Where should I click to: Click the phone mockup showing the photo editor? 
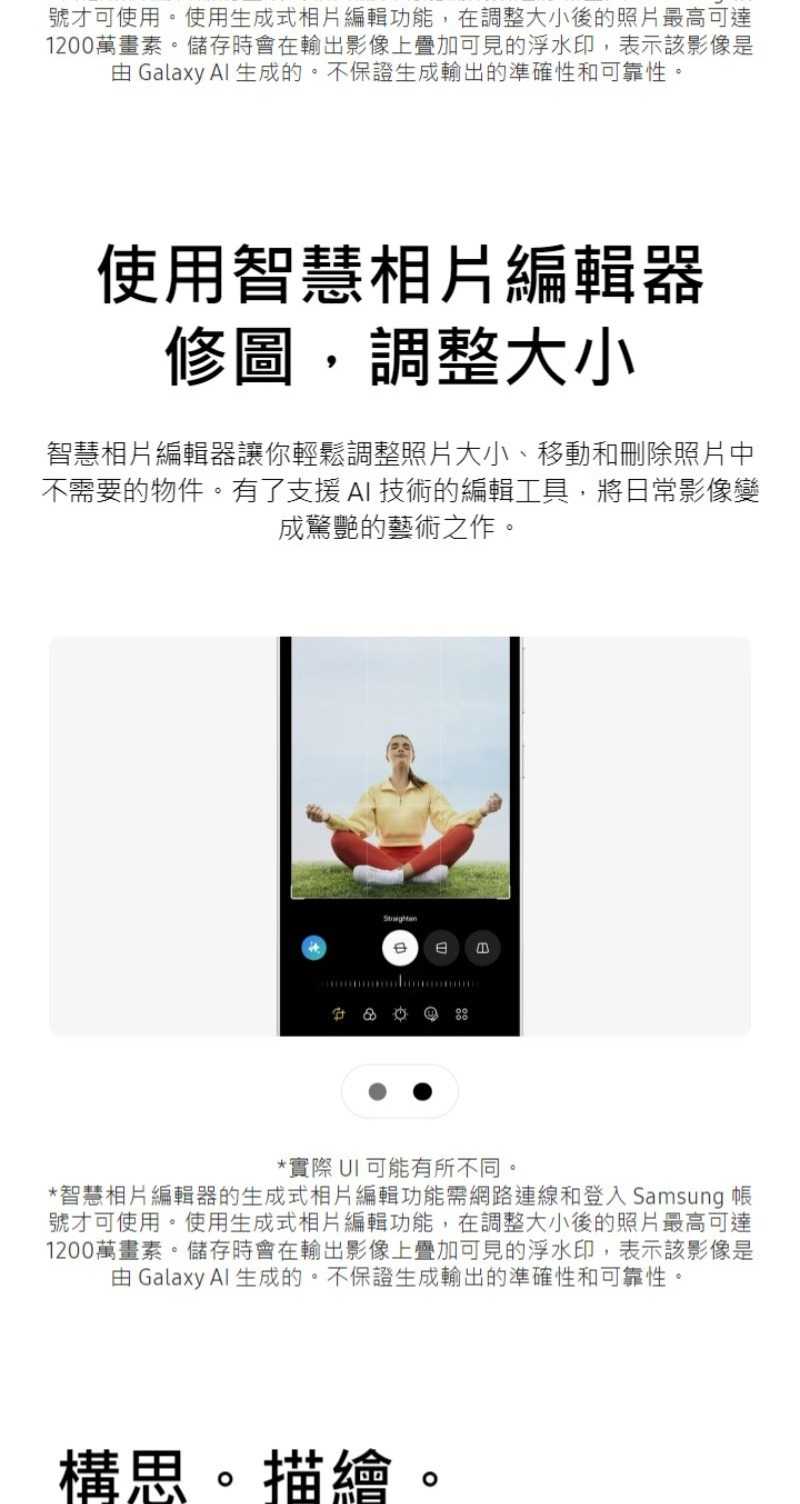(x=400, y=835)
